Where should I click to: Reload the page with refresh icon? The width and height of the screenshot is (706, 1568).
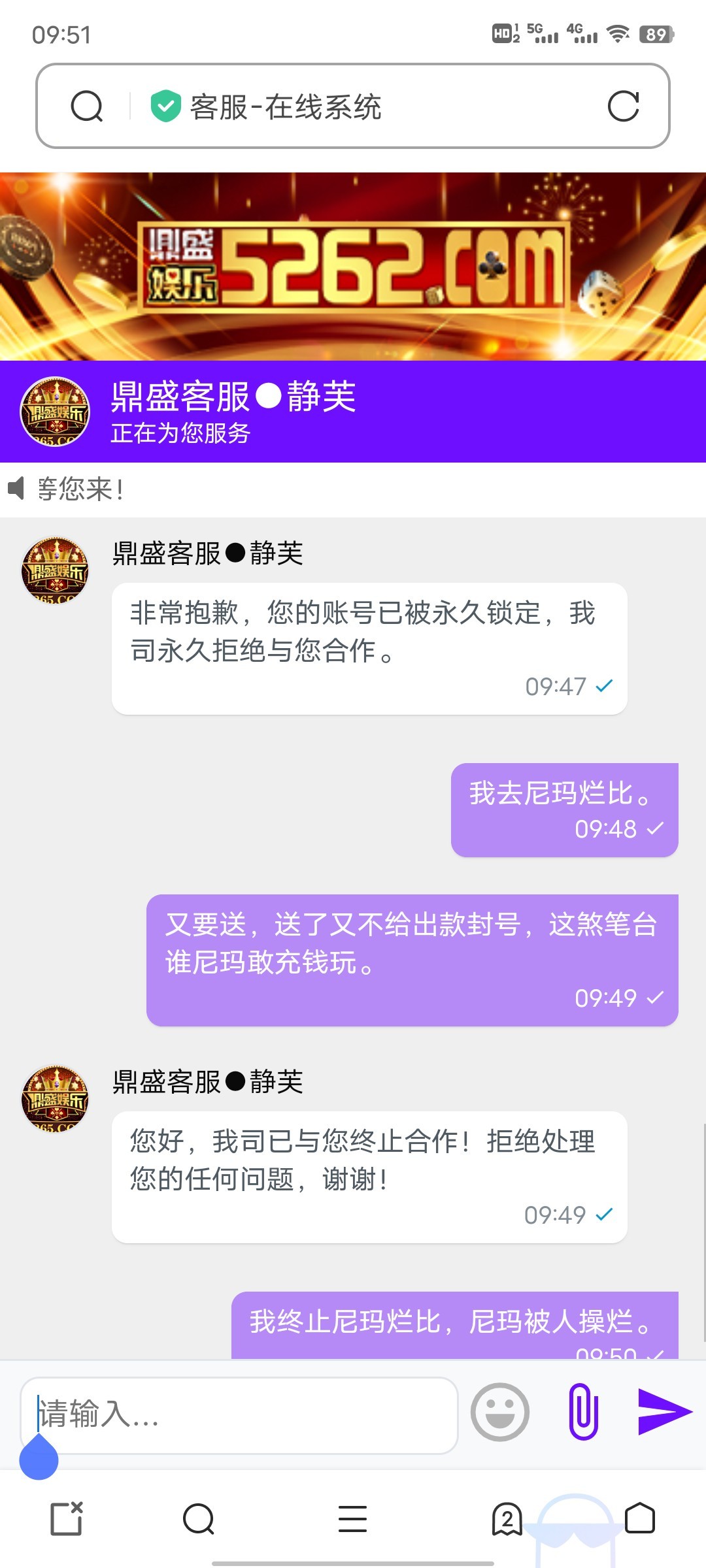[623, 106]
